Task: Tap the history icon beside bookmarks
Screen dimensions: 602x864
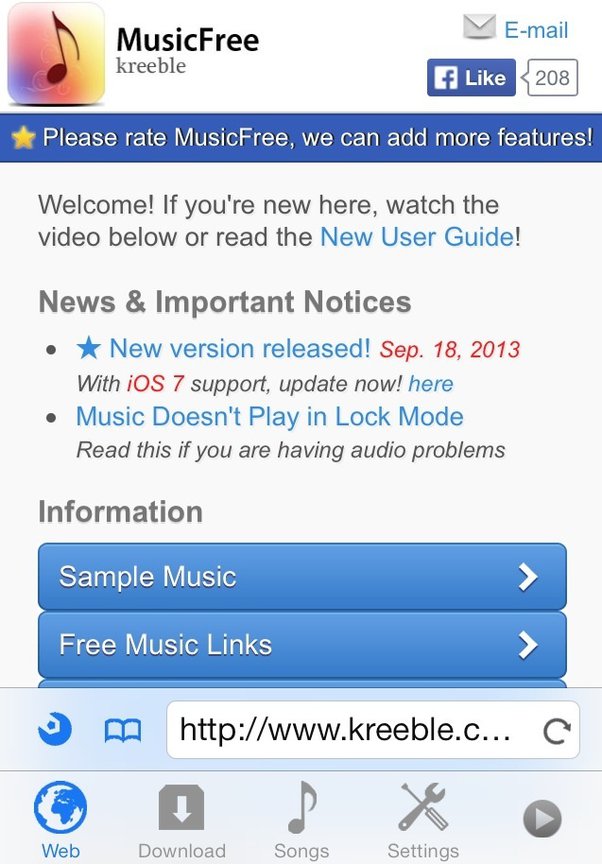Action: (x=55, y=730)
